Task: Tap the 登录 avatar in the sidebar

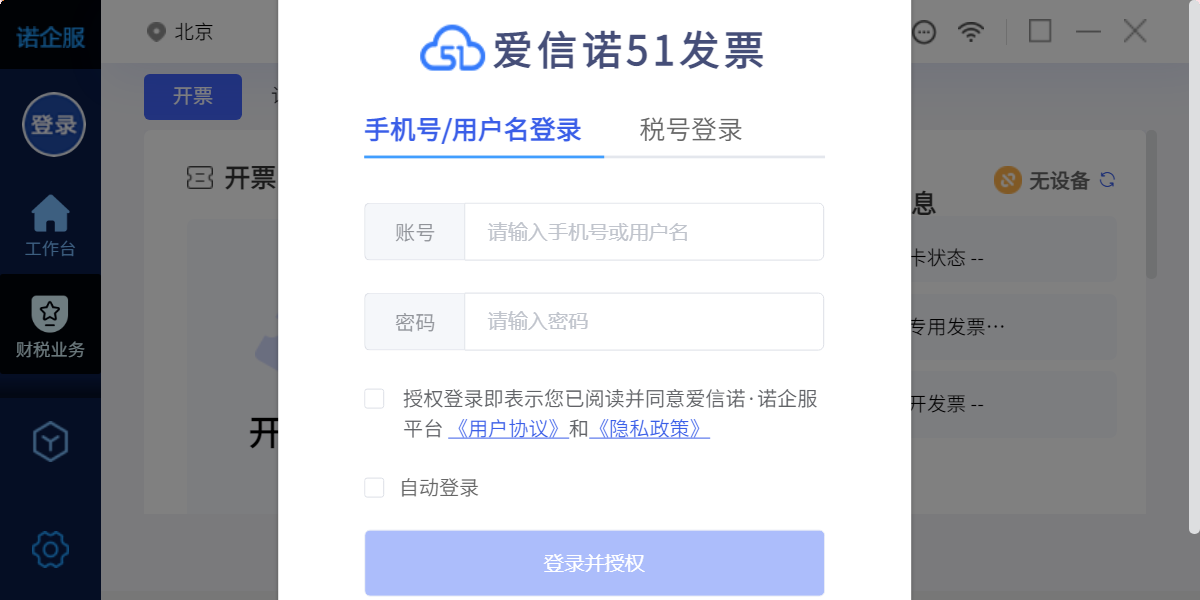Action: (x=54, y=125)
